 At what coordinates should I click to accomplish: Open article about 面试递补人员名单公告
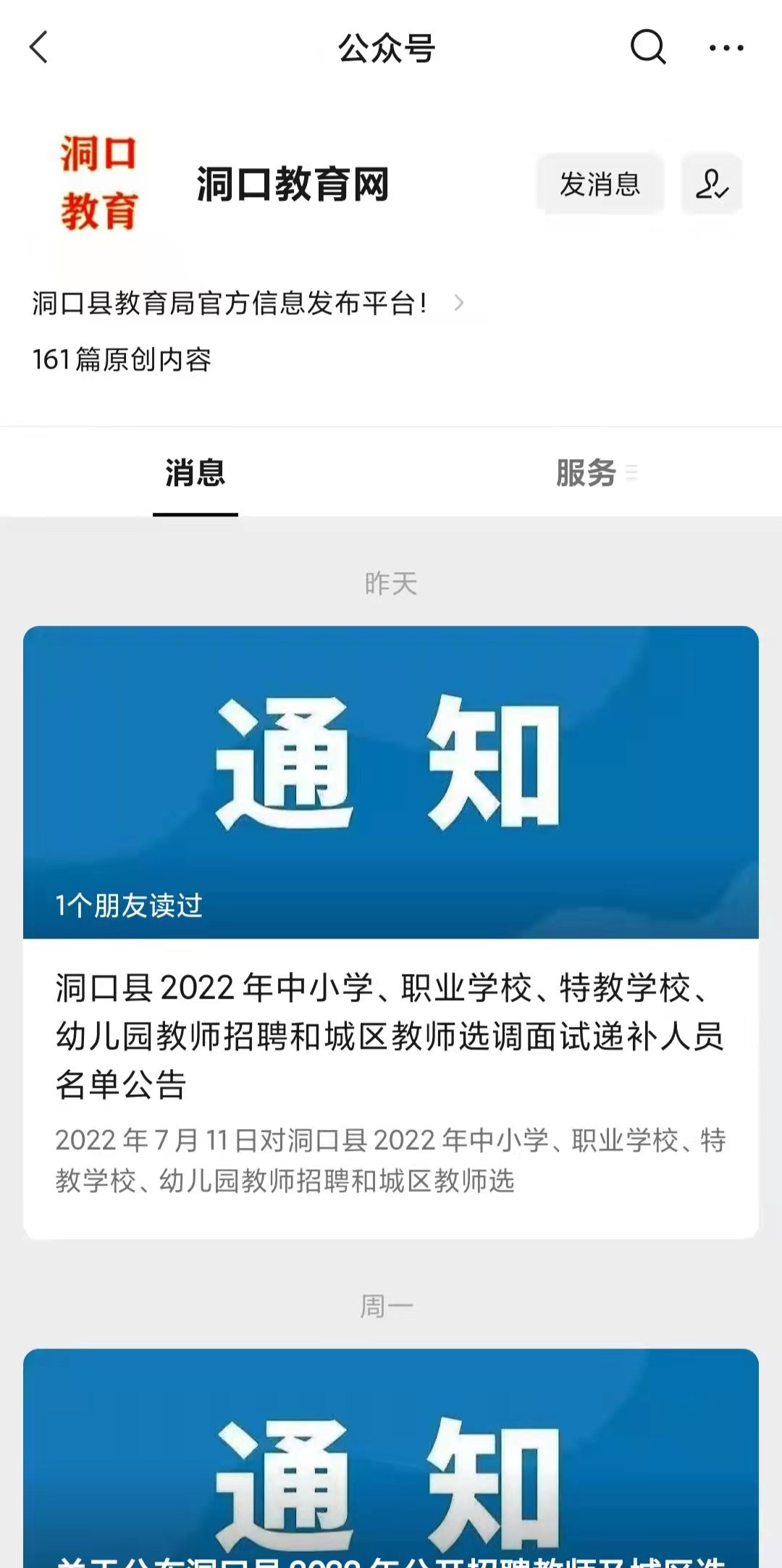pyautogui.click(x=391, y=1036)
